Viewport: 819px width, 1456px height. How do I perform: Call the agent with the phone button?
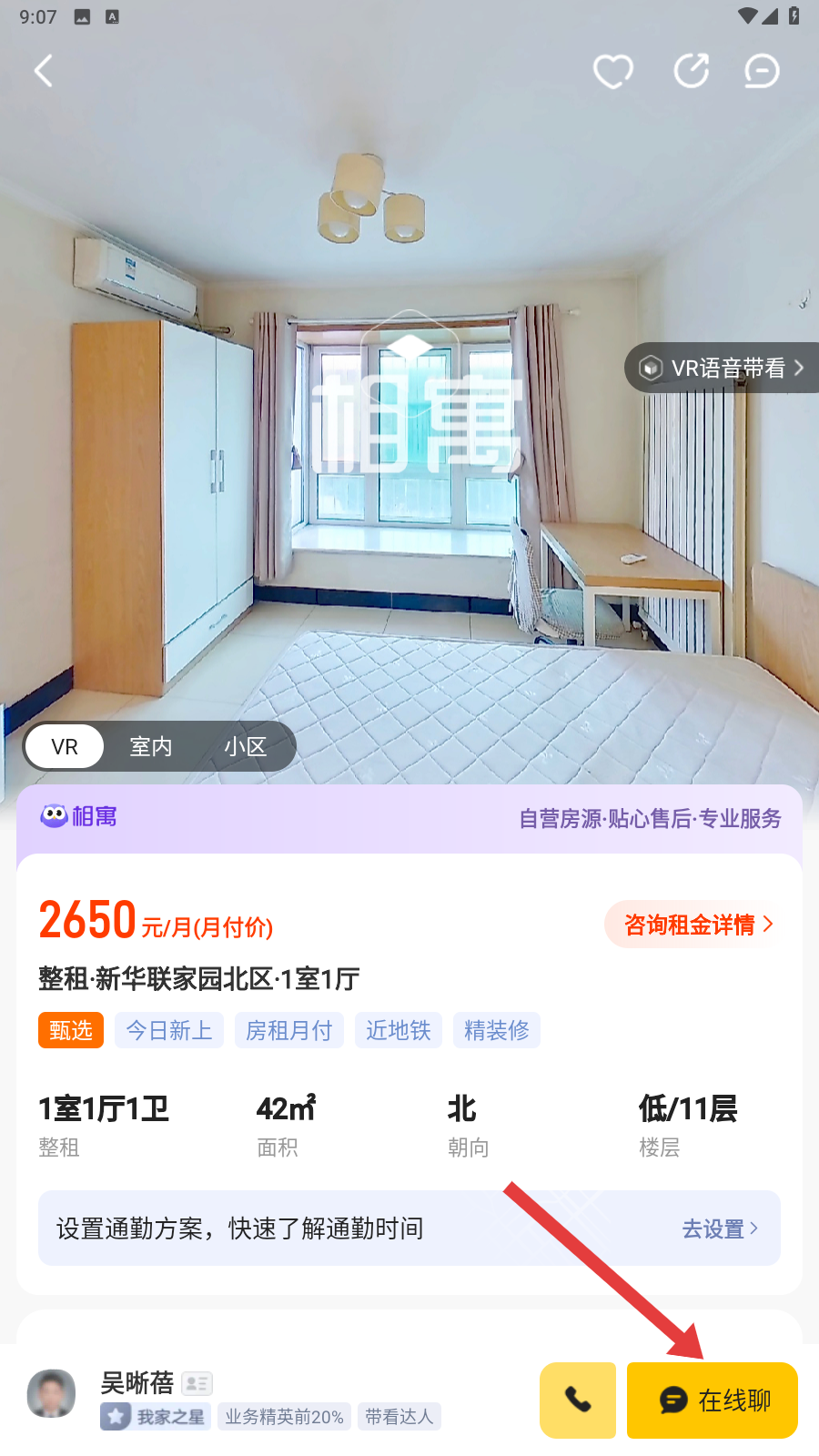coord(578,1400)
